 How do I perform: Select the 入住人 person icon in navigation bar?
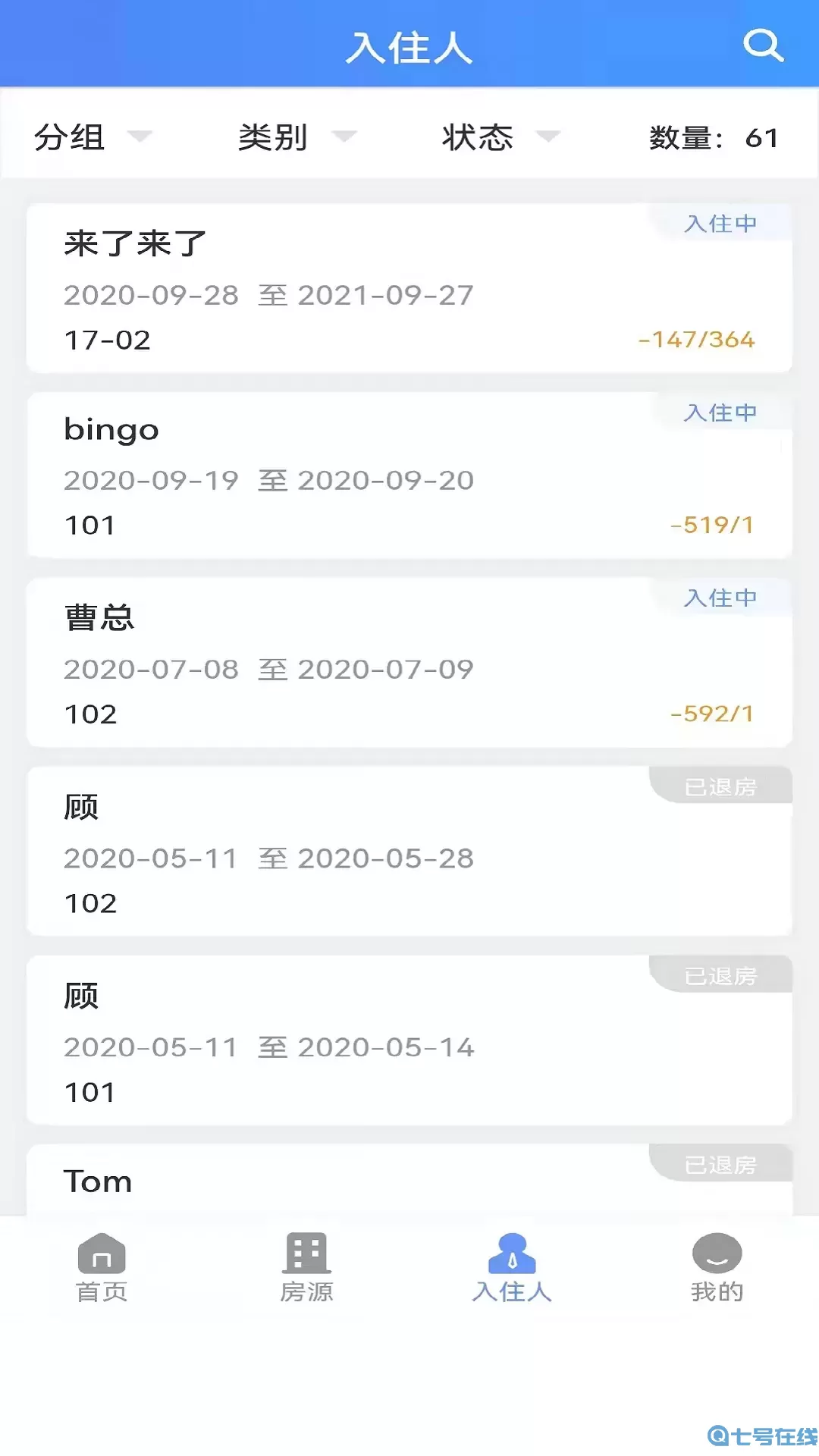tap(512, 1259)
